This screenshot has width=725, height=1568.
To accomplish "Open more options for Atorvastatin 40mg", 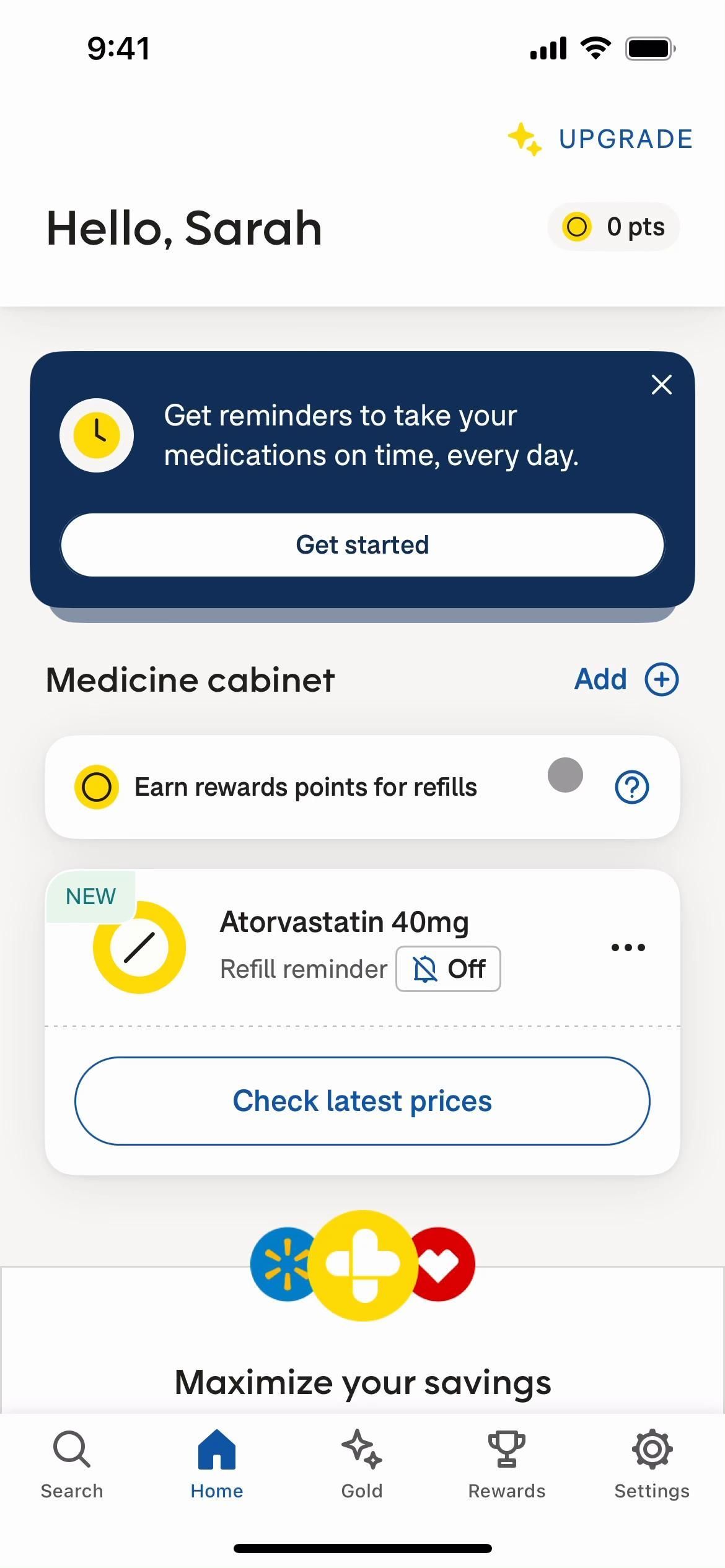I will [x=628, y=947].
